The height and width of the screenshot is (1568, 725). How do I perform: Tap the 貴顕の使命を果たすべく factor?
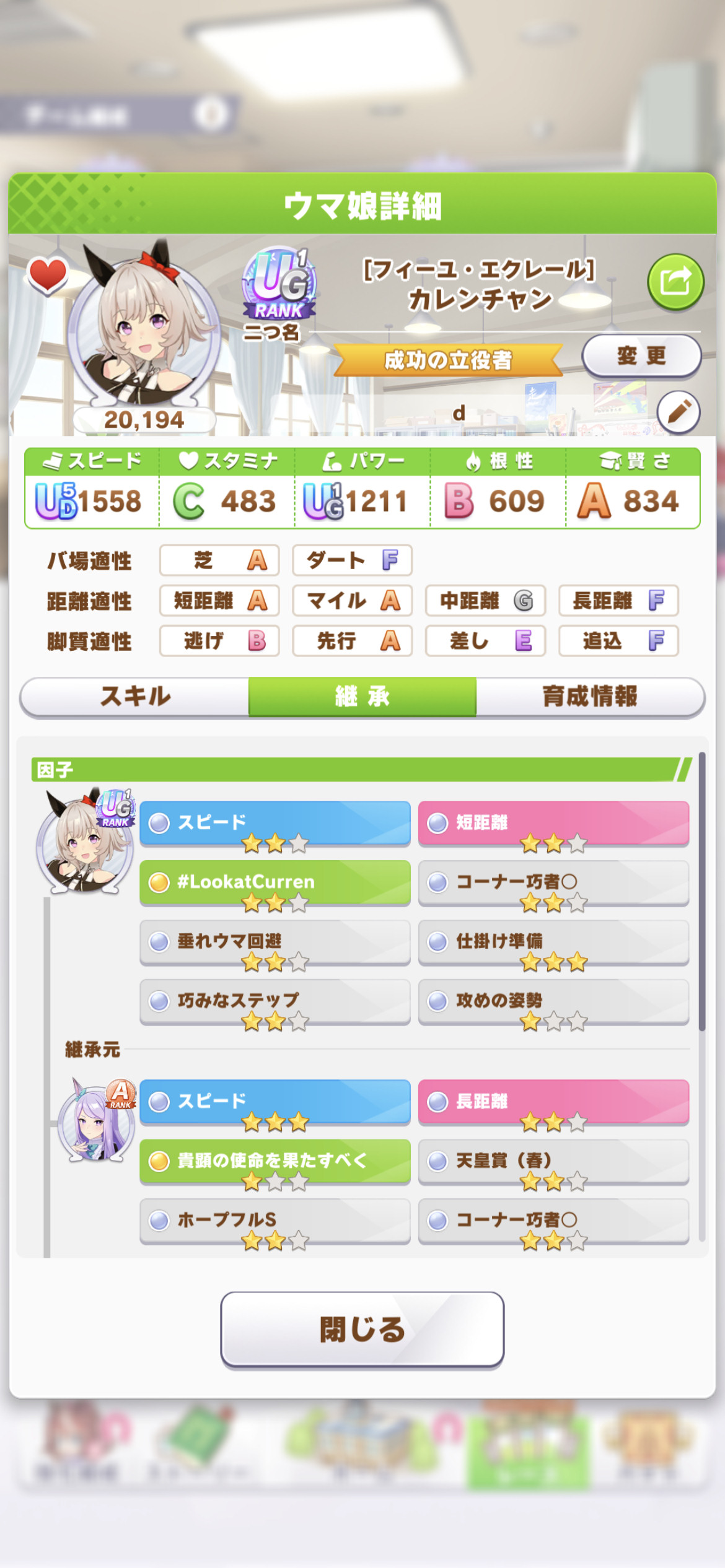point(275,1162)
